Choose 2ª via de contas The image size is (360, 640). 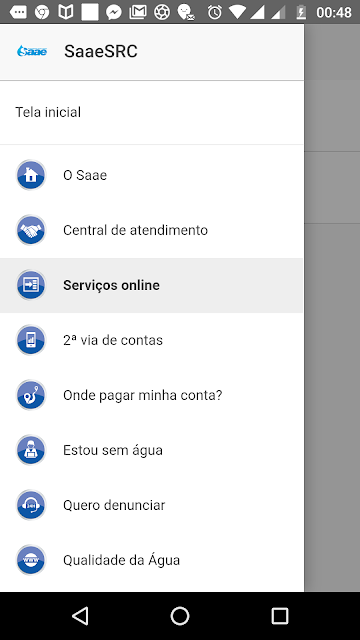(152, 340)
